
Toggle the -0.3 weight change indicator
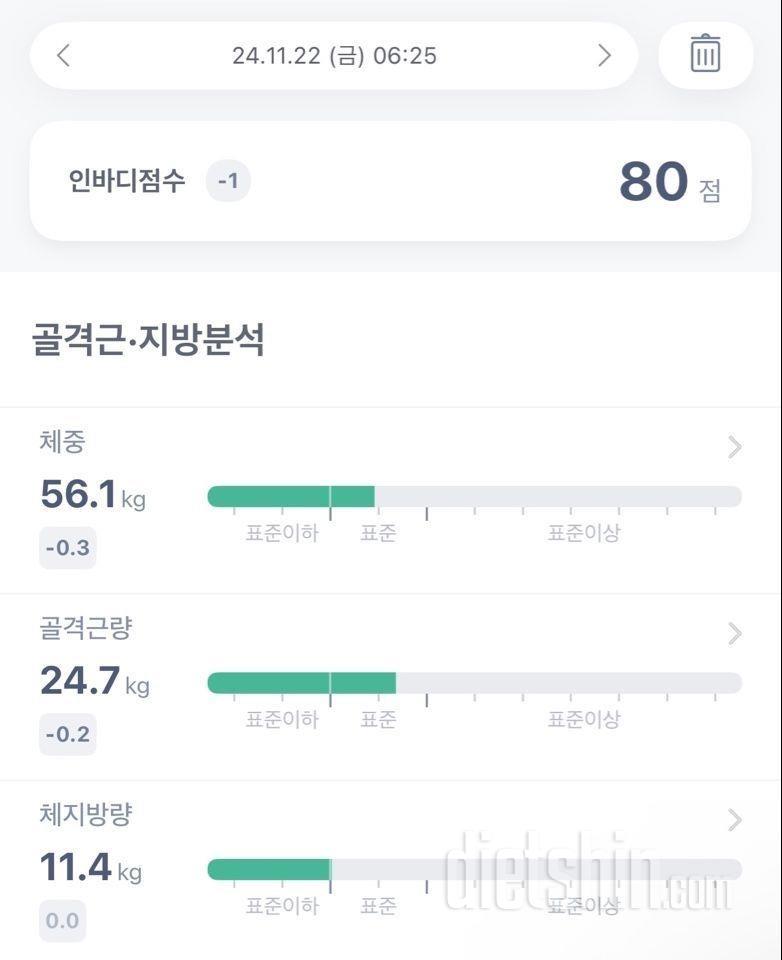point(66,548)
